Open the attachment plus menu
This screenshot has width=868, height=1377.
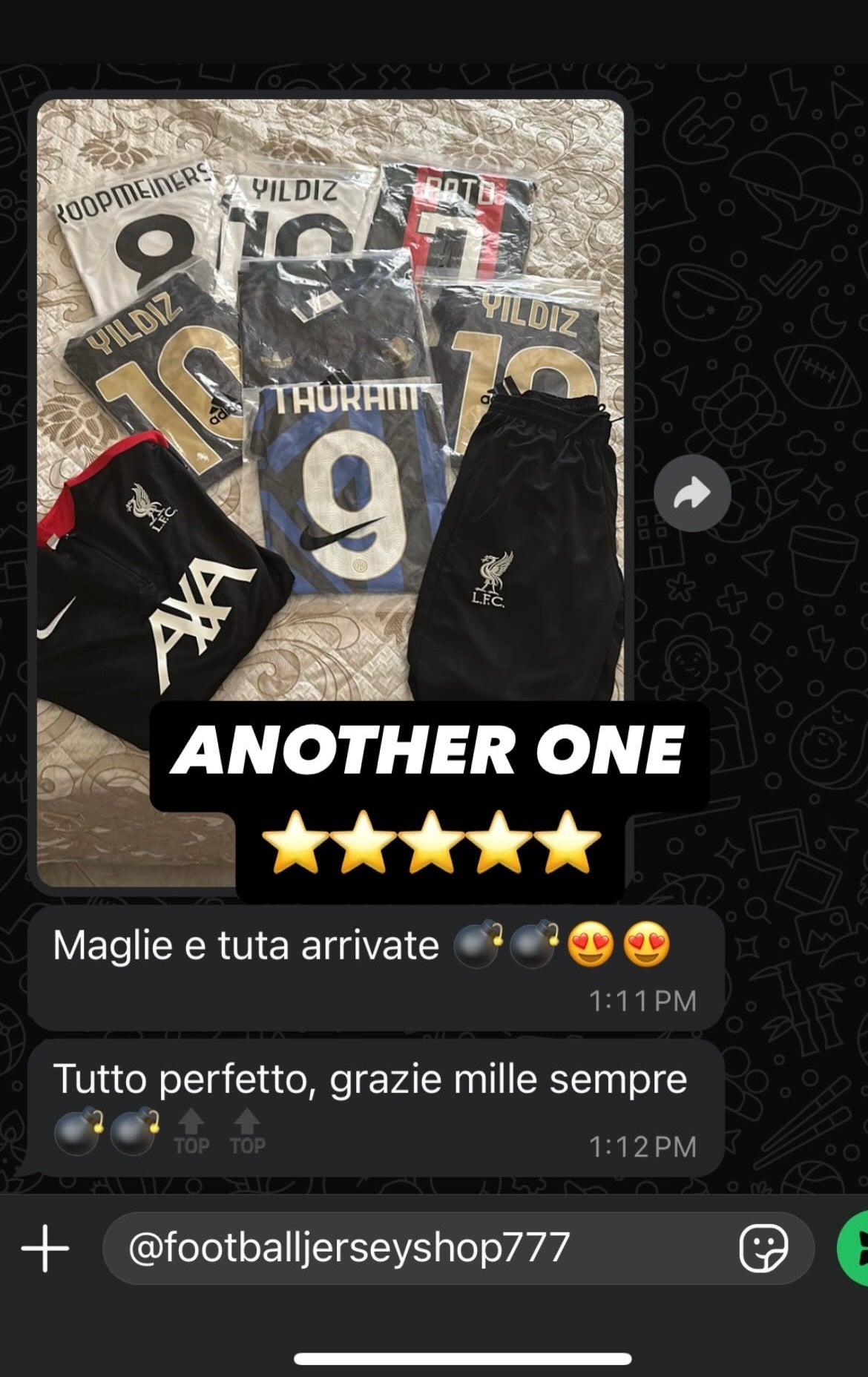pos(45,1248)
